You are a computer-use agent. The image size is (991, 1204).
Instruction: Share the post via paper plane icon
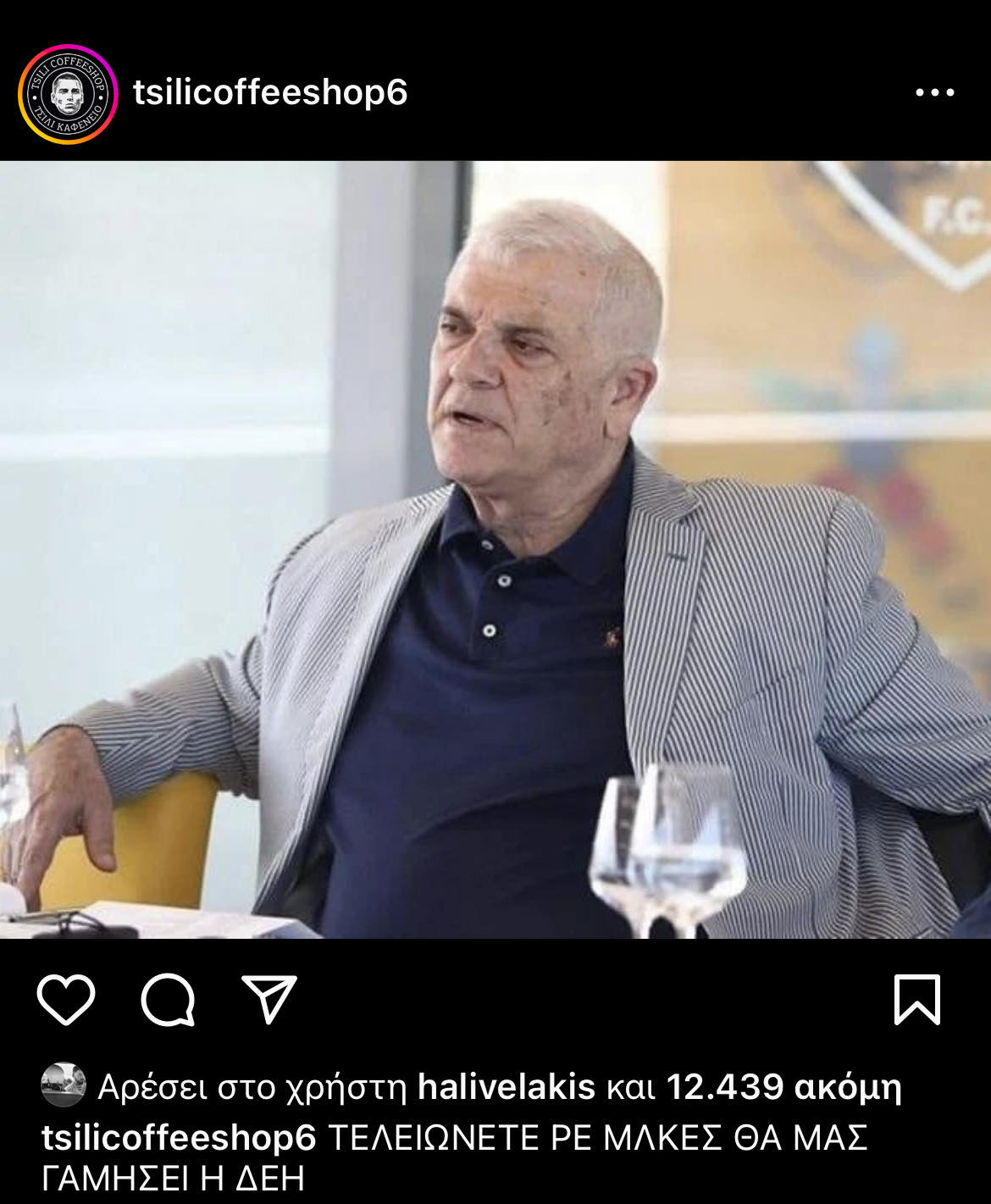click(x=269, y=999)
